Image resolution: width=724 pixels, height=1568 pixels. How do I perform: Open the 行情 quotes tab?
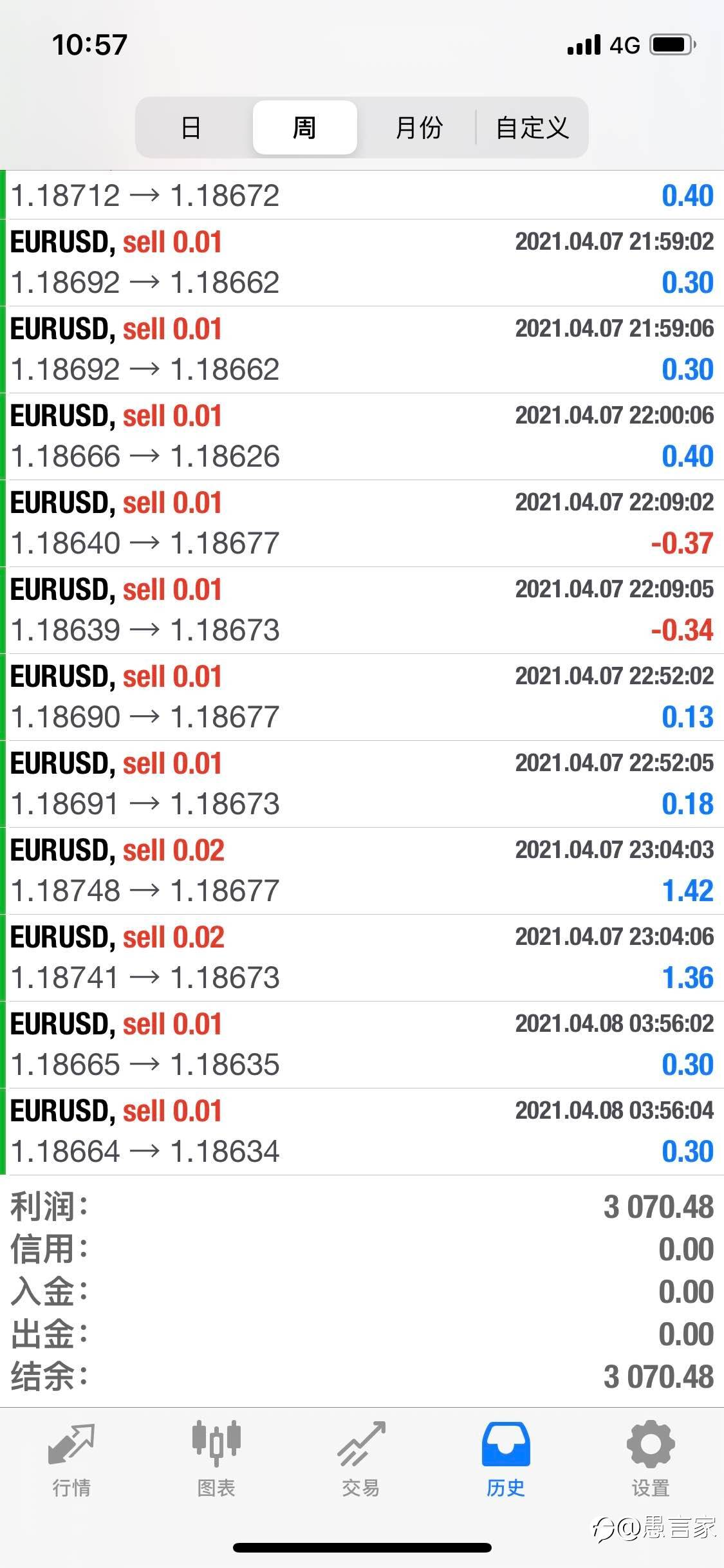click(71, 1459)
